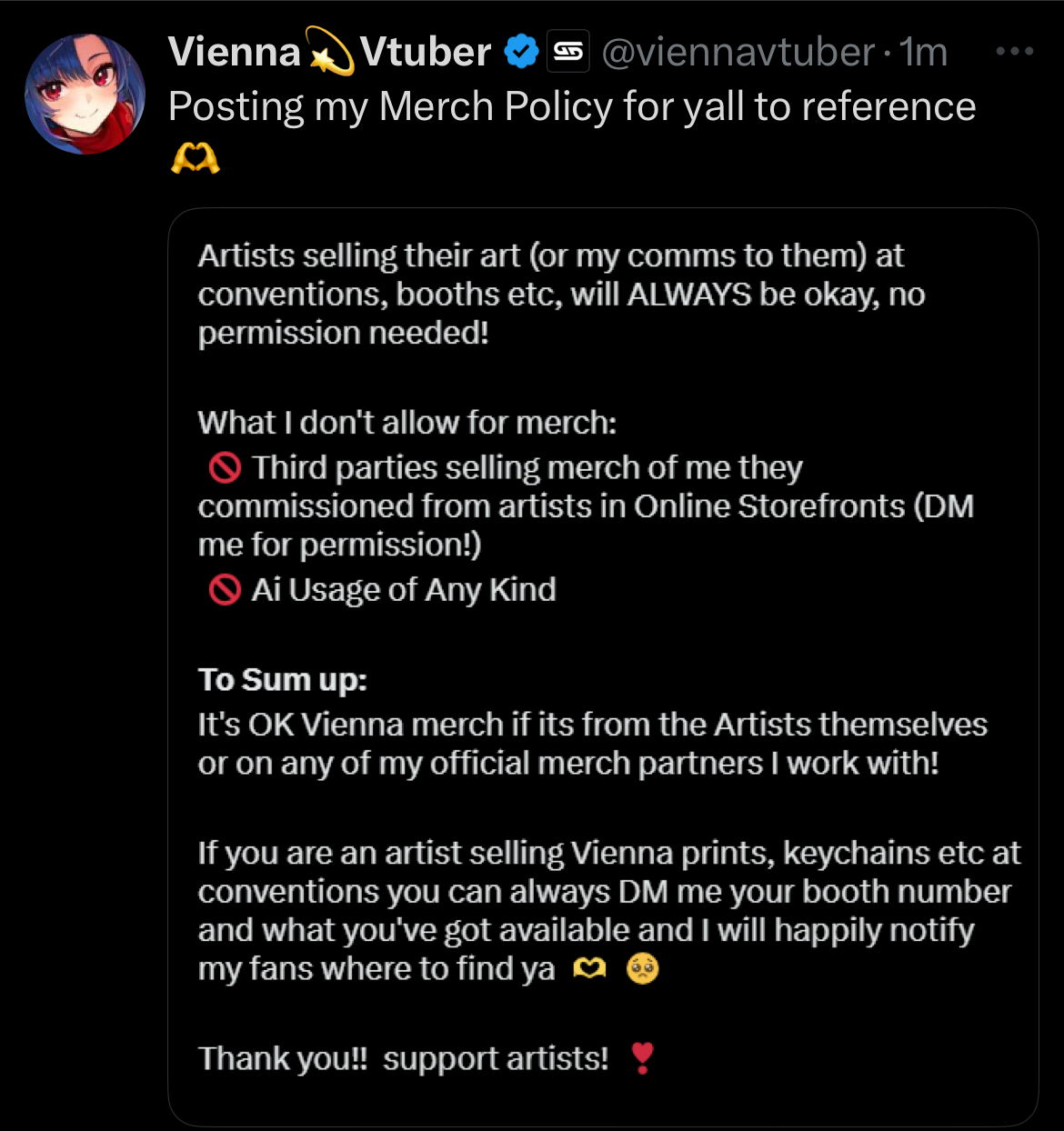The height and width of the screenshot is (1131, 1064).
Task: Open the attached Merch Policy image
Action: [602, 666]
